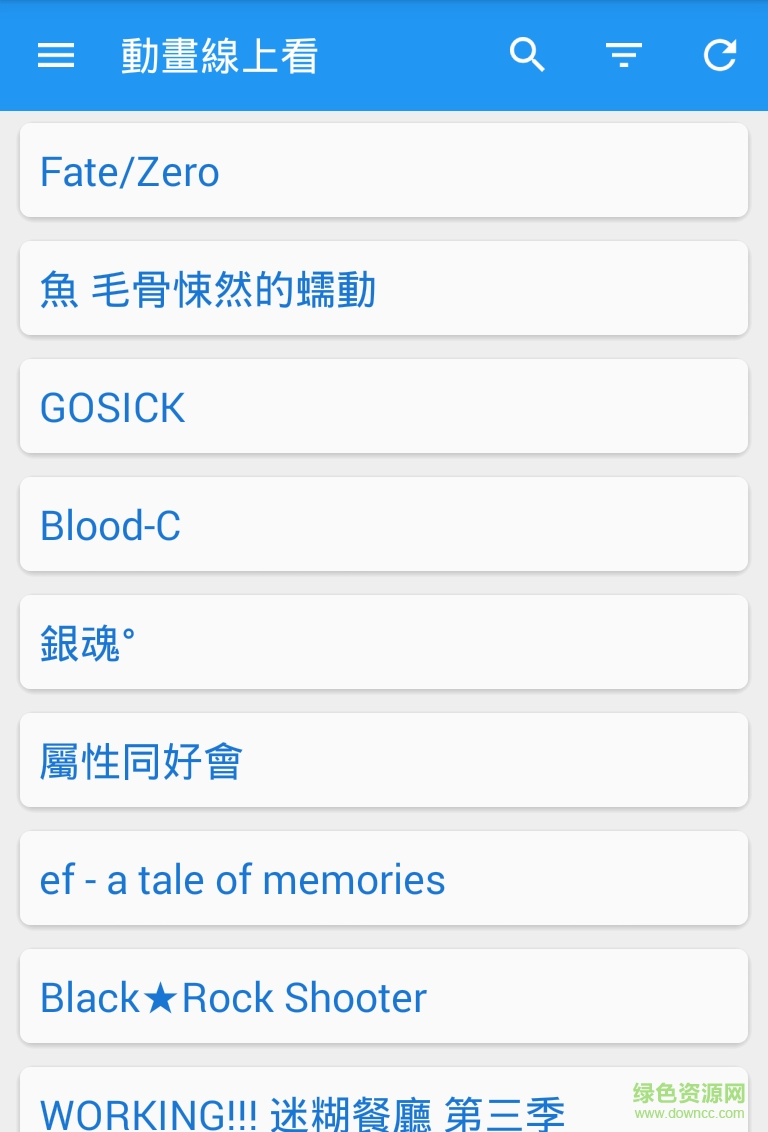
Task: Select GOSICK from the list
Action: [x=384, y=407]
